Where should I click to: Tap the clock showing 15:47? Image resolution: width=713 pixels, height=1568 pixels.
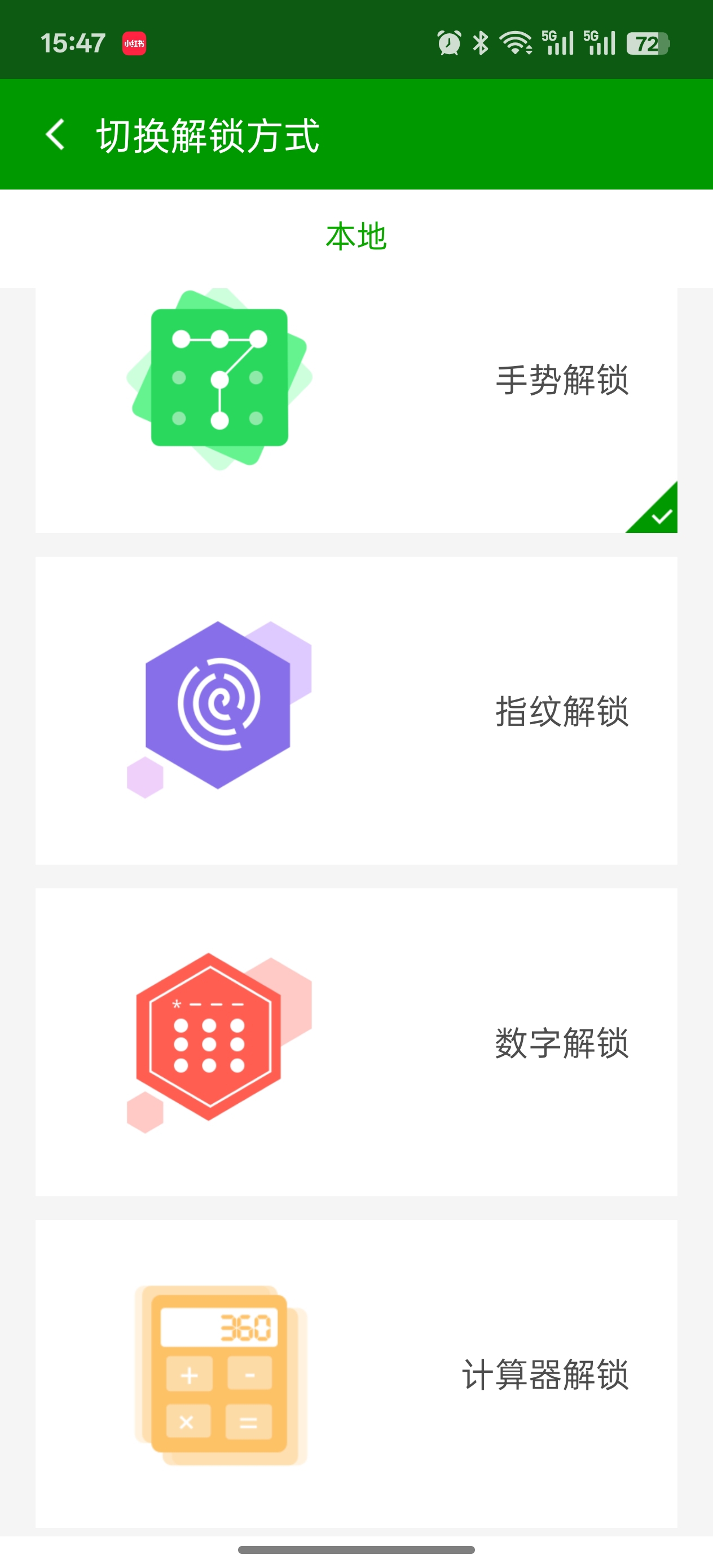73,43
